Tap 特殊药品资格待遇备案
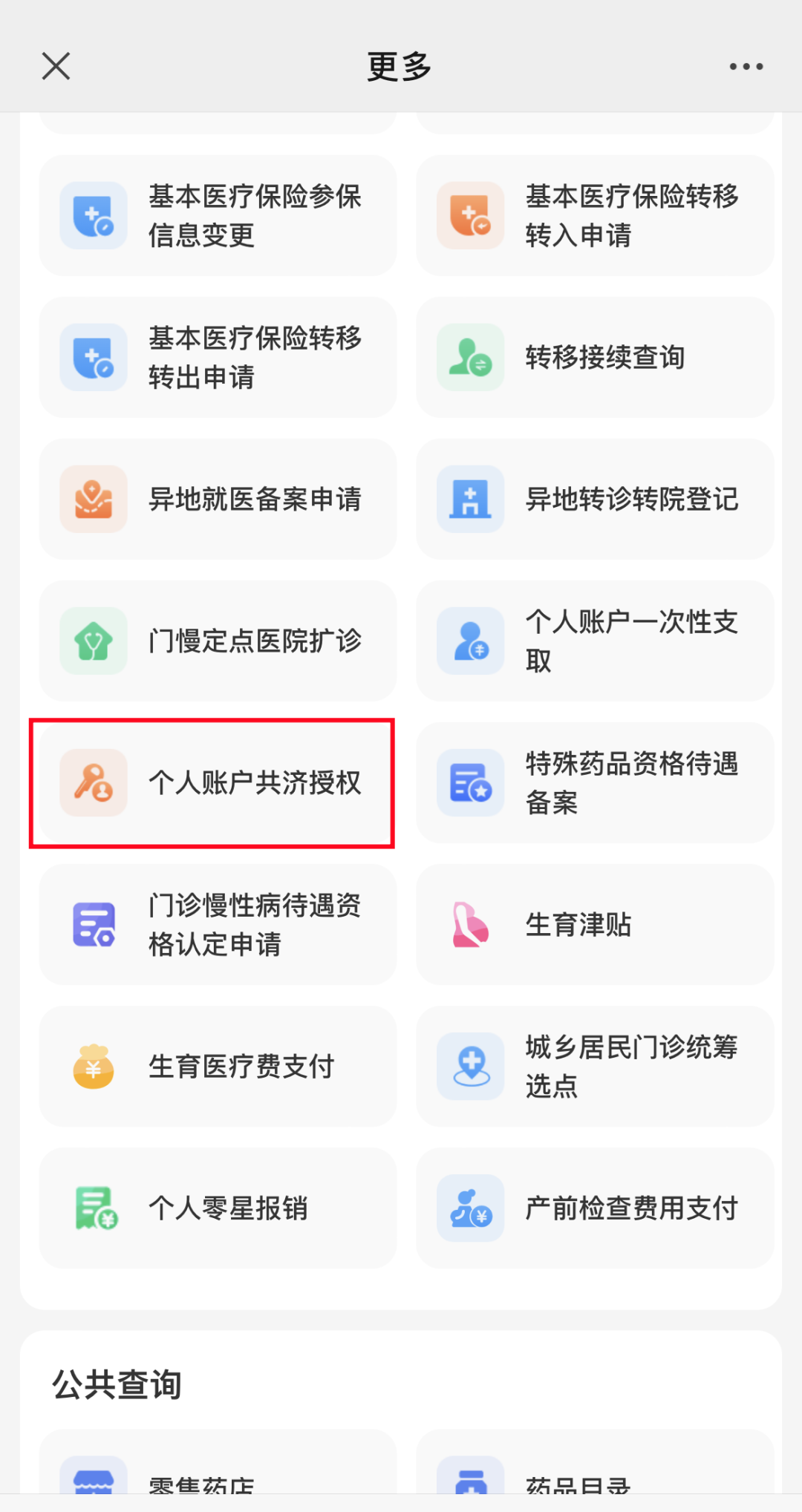Viewport: 802px width, 1512px height. coord(595,782)
